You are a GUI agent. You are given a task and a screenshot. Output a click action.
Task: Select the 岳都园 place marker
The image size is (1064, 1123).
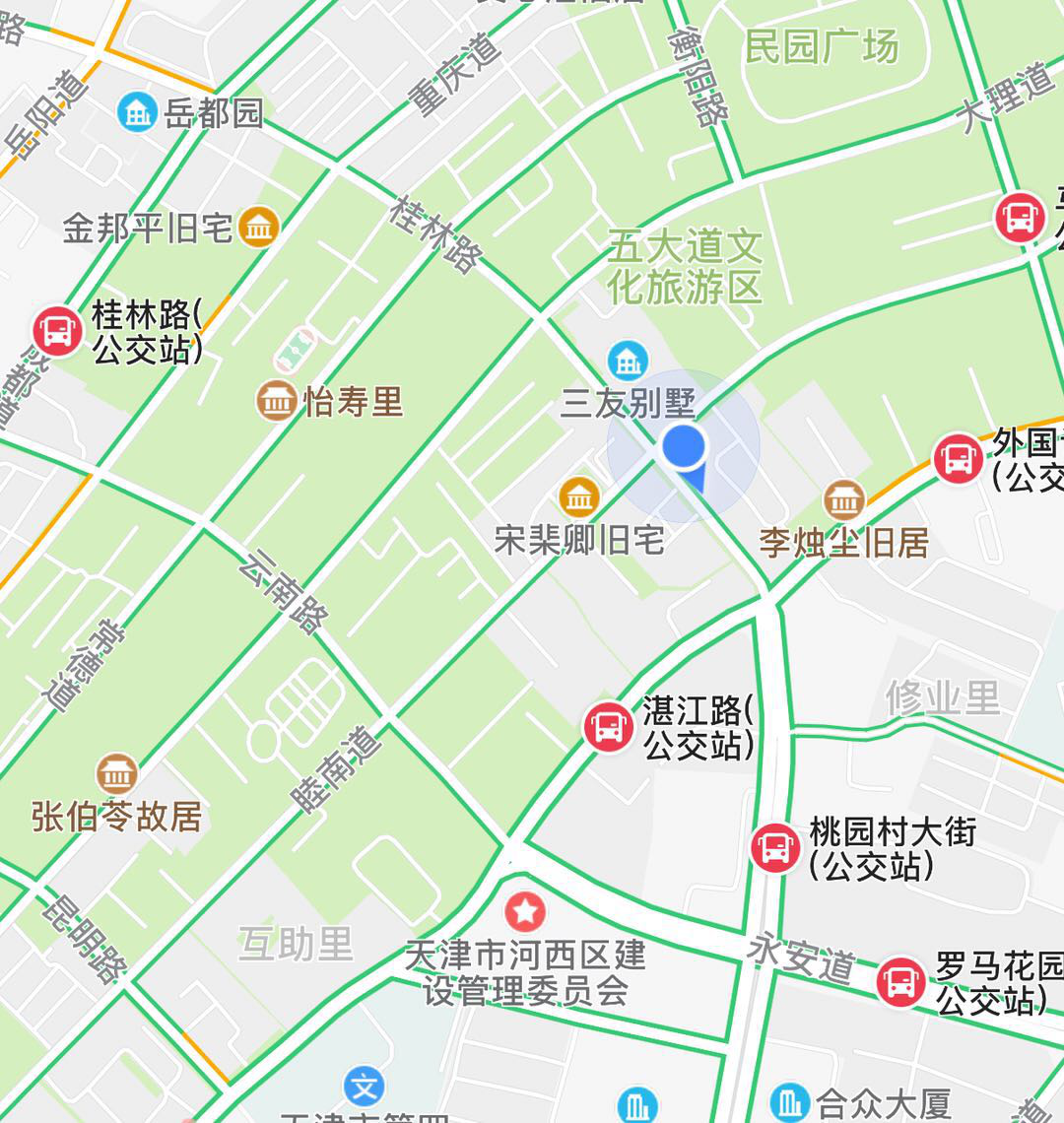pos(137,112)
